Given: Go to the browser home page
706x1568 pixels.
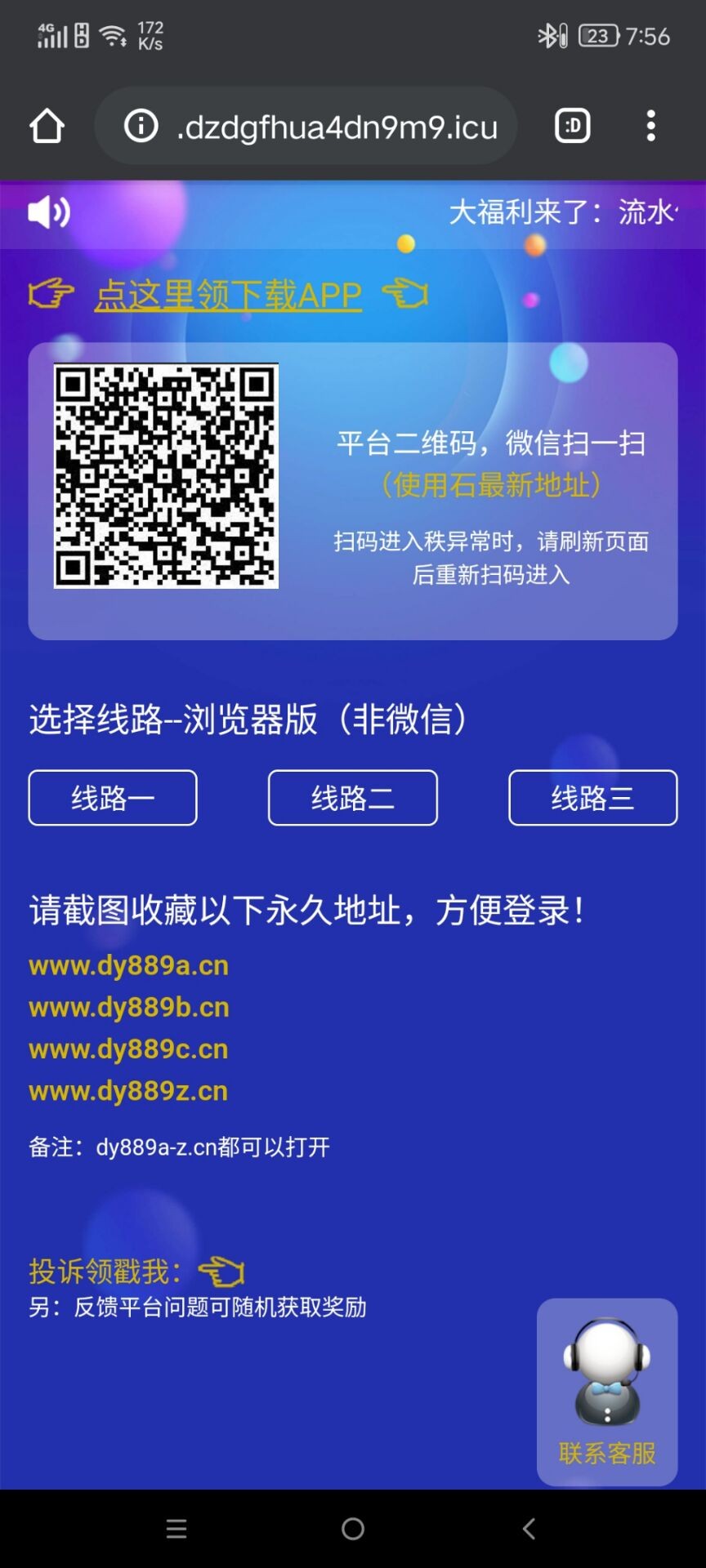Looking at the screenshot, I should (x=47, y=127).
